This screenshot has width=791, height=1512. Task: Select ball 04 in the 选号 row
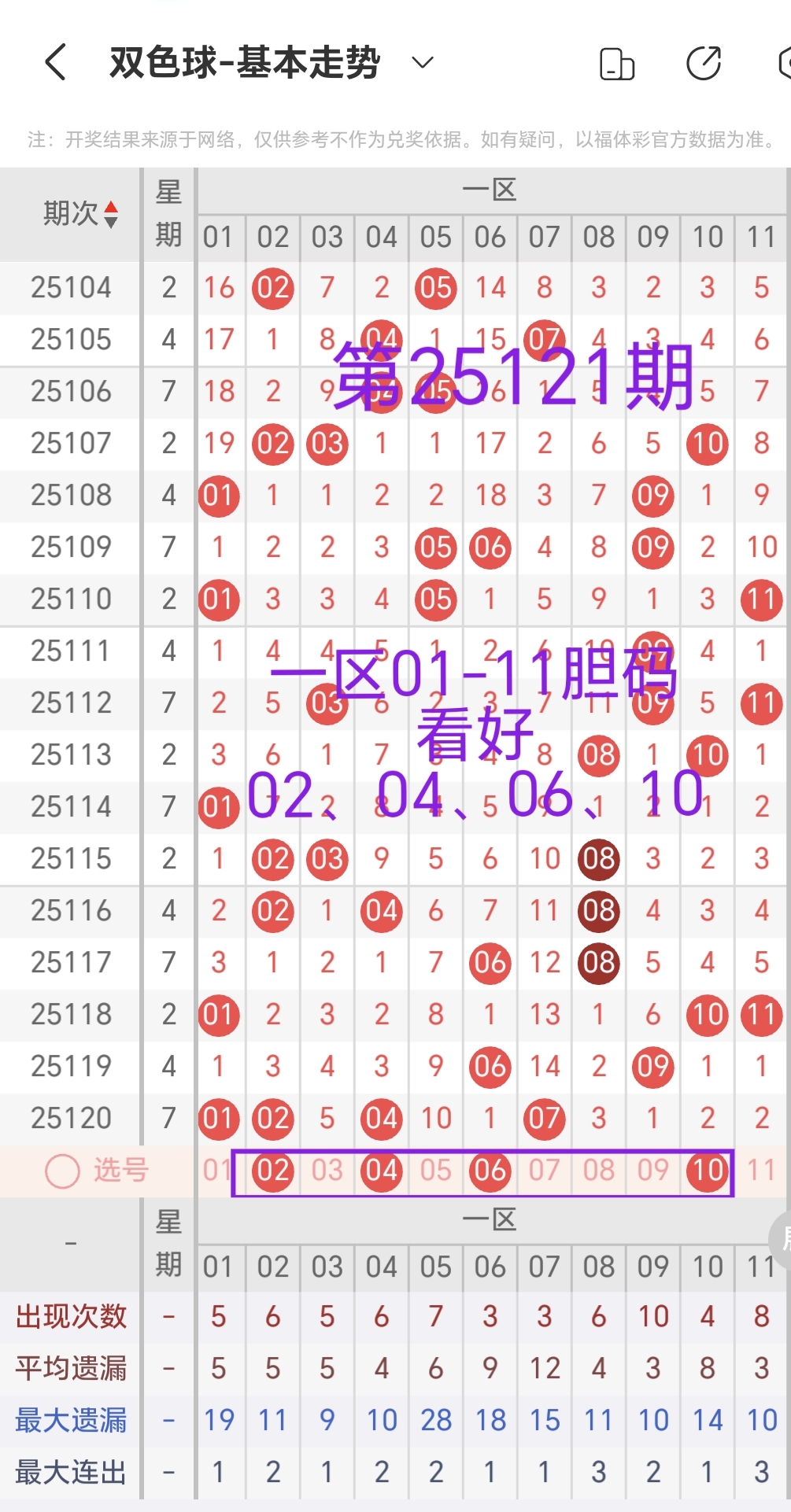click(x=381, y=1171)
